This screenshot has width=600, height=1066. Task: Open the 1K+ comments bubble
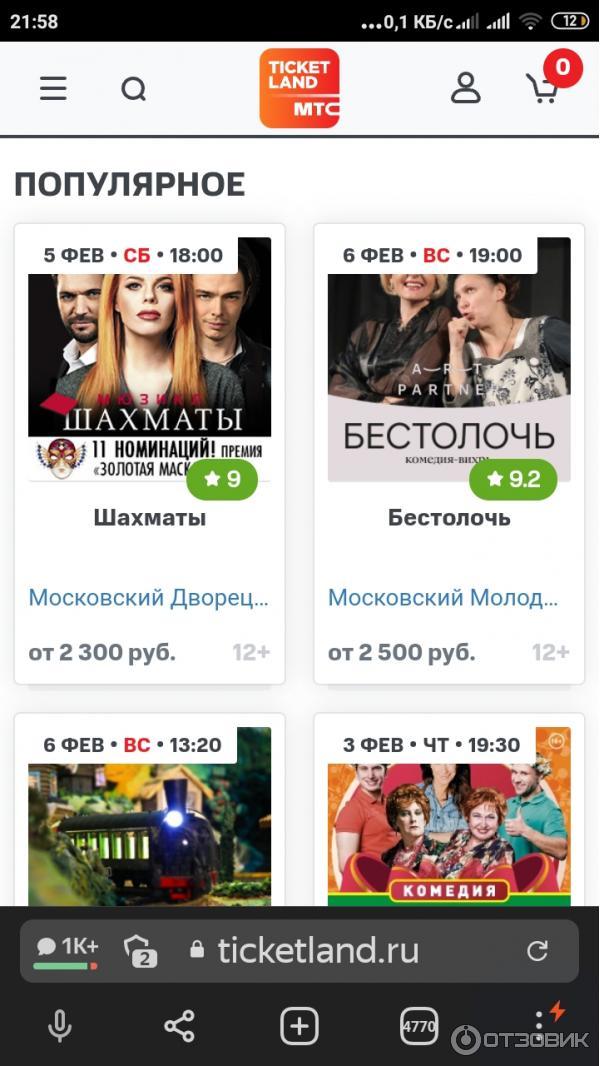coord(66,950)
